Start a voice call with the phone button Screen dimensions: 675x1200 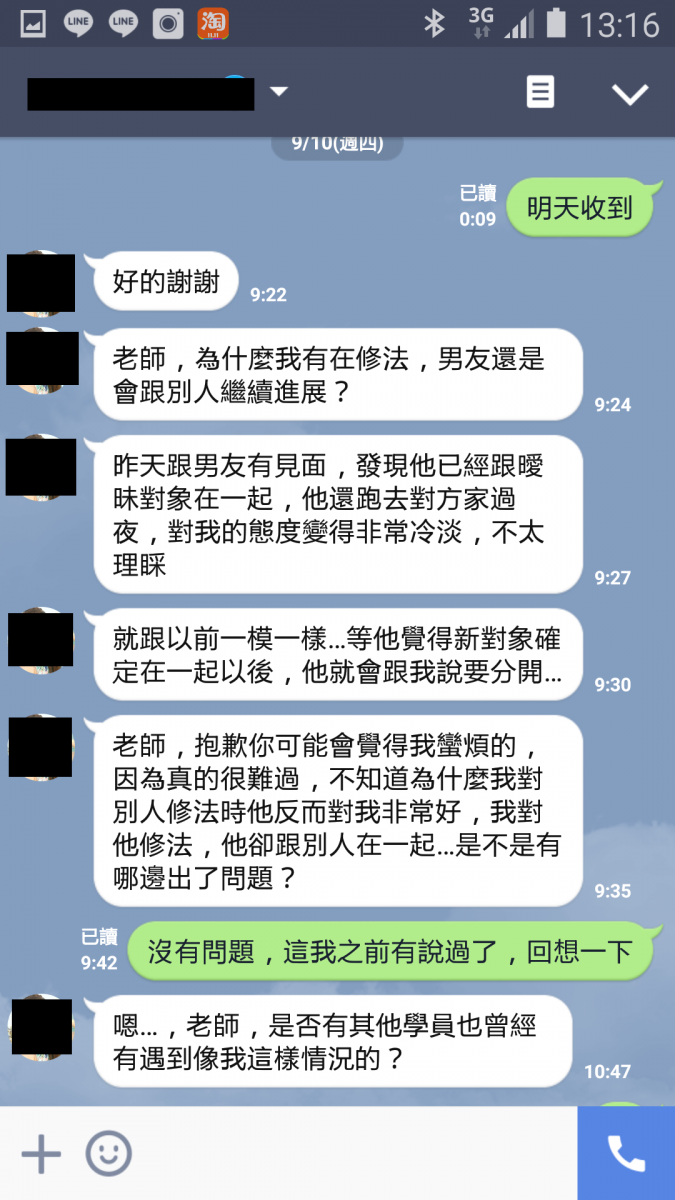(626, 1154)
